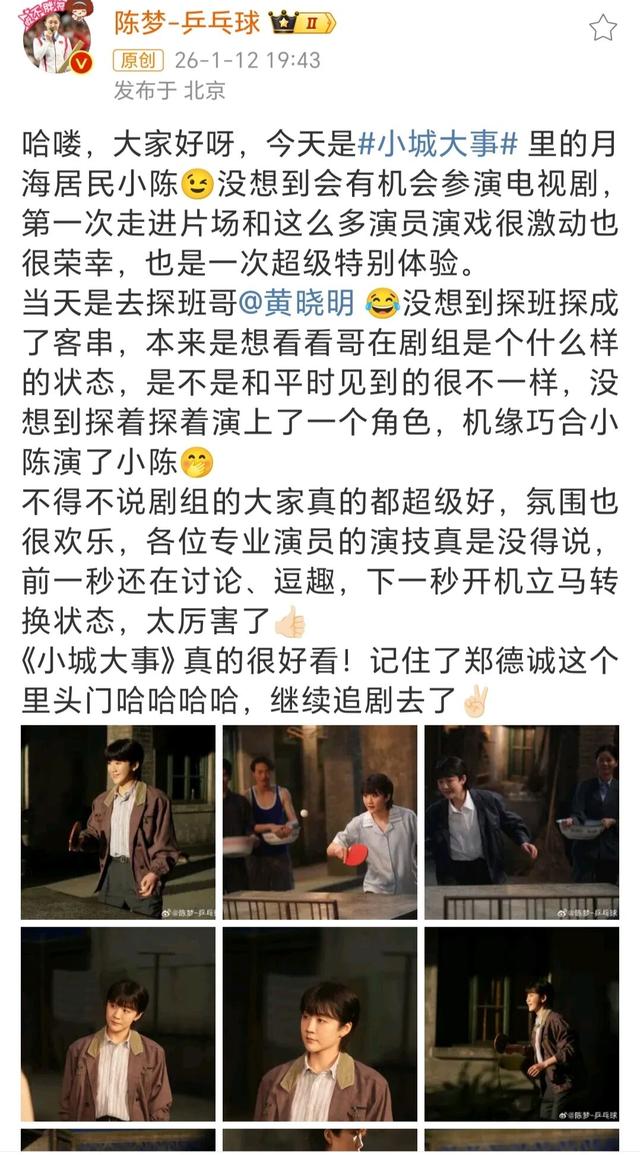This screenshot has width=640, height=1155.
Task: Favorite this post with the star icon
Action: click(602, 27)
